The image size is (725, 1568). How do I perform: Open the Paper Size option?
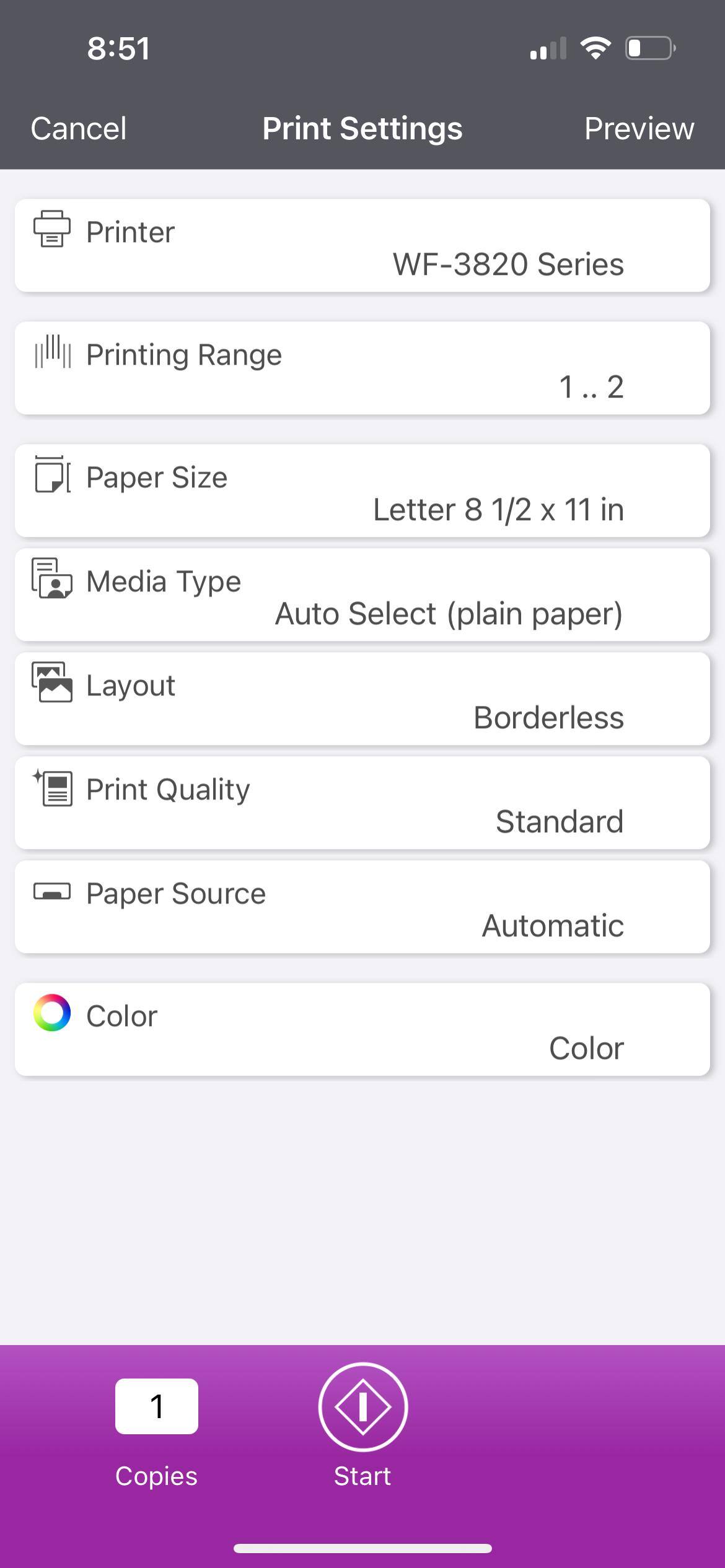[x=362, y=491]
